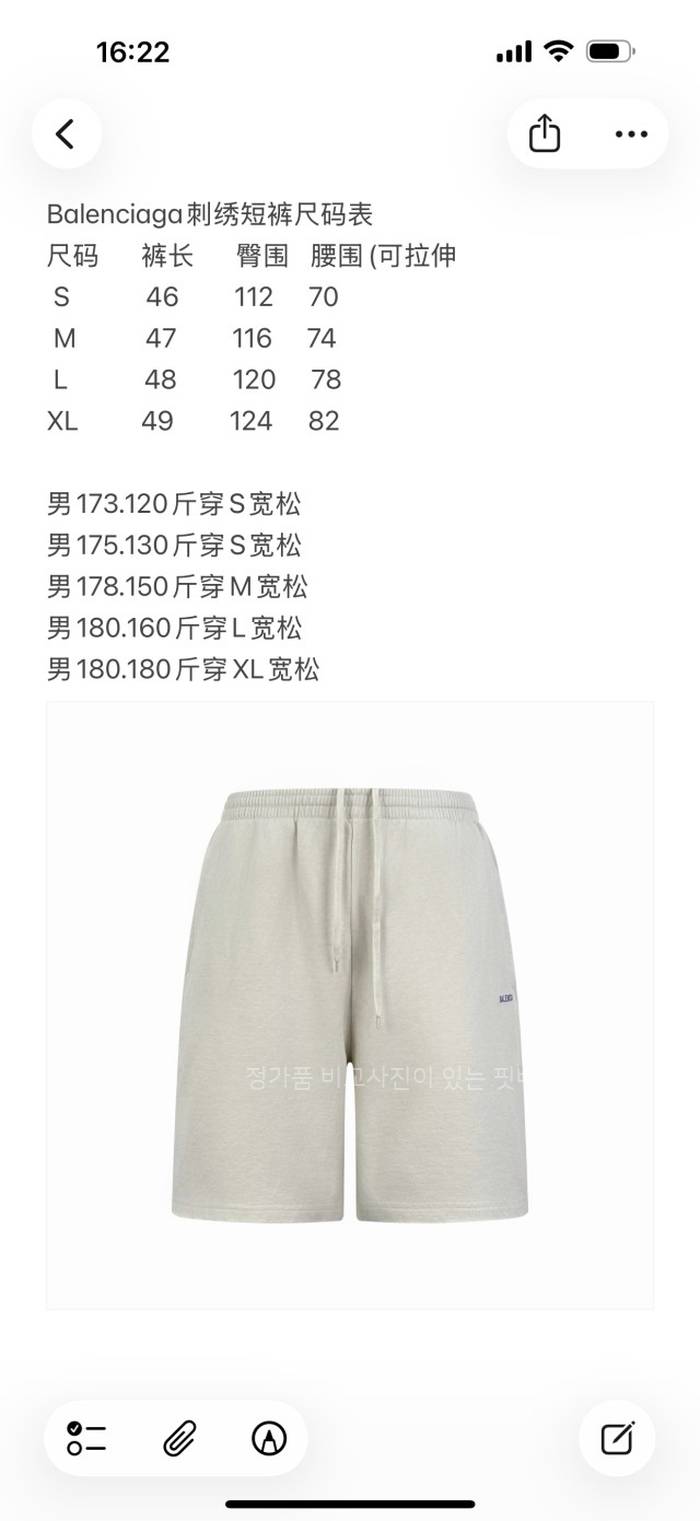Compose a new note

coord(617,1438)
